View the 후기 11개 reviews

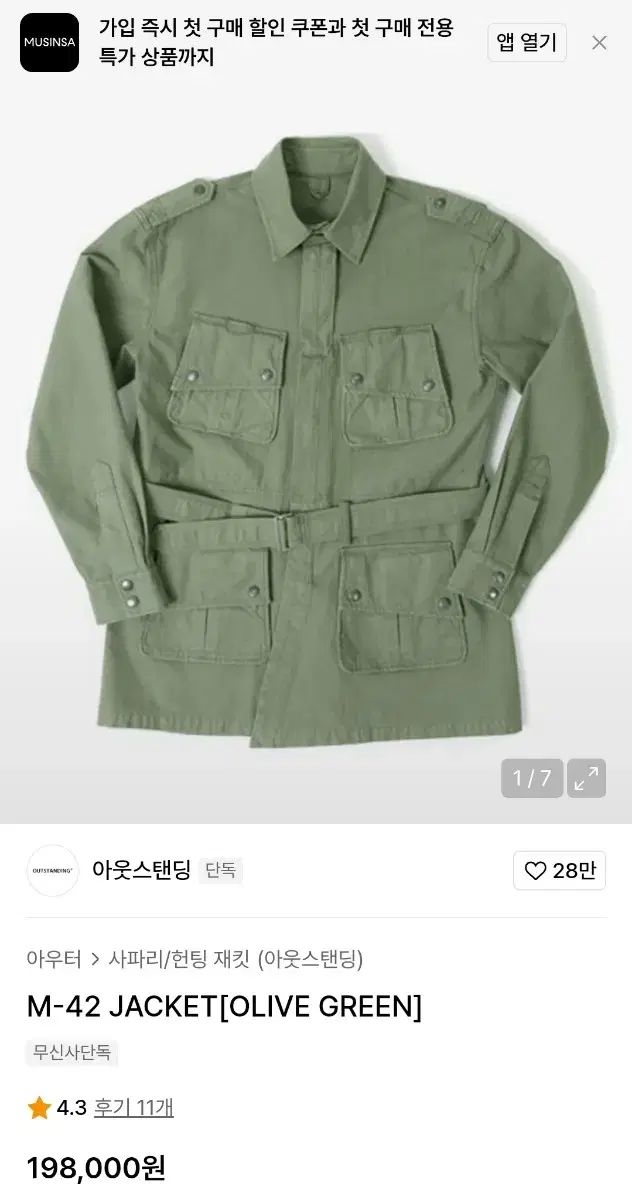click(x=133, y=1107)
